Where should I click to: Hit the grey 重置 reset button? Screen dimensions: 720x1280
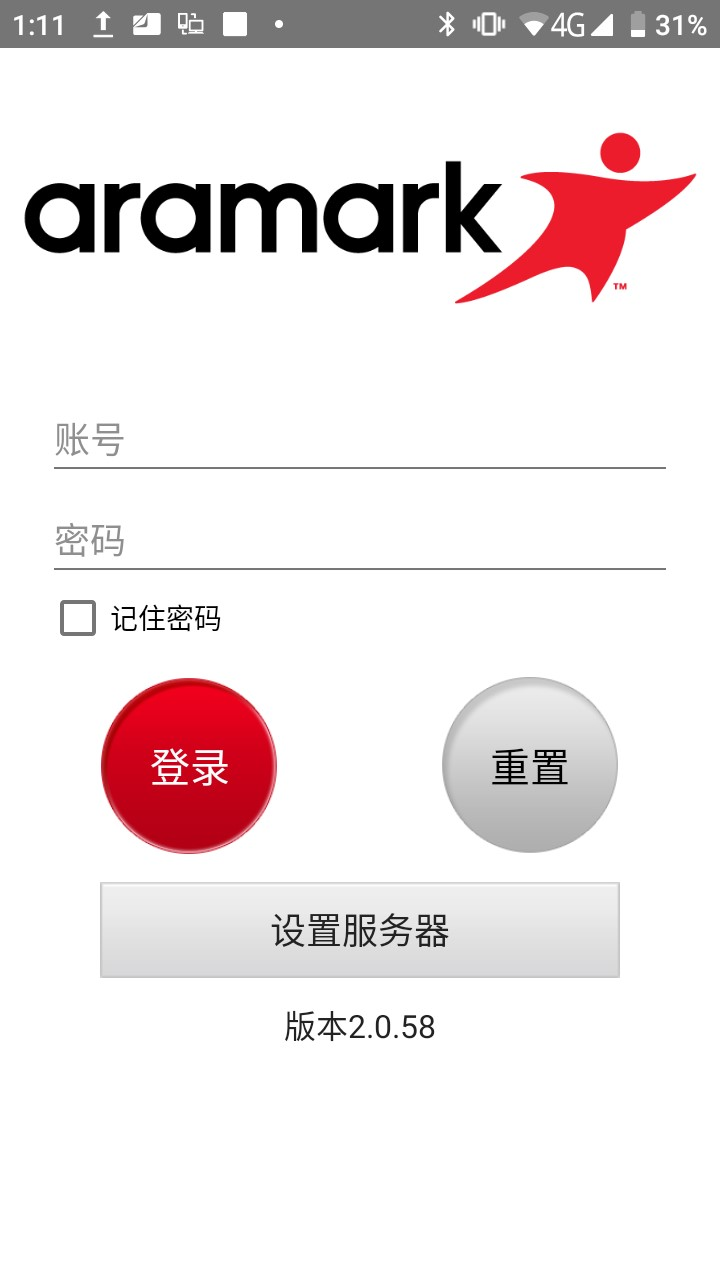[530, 766]
